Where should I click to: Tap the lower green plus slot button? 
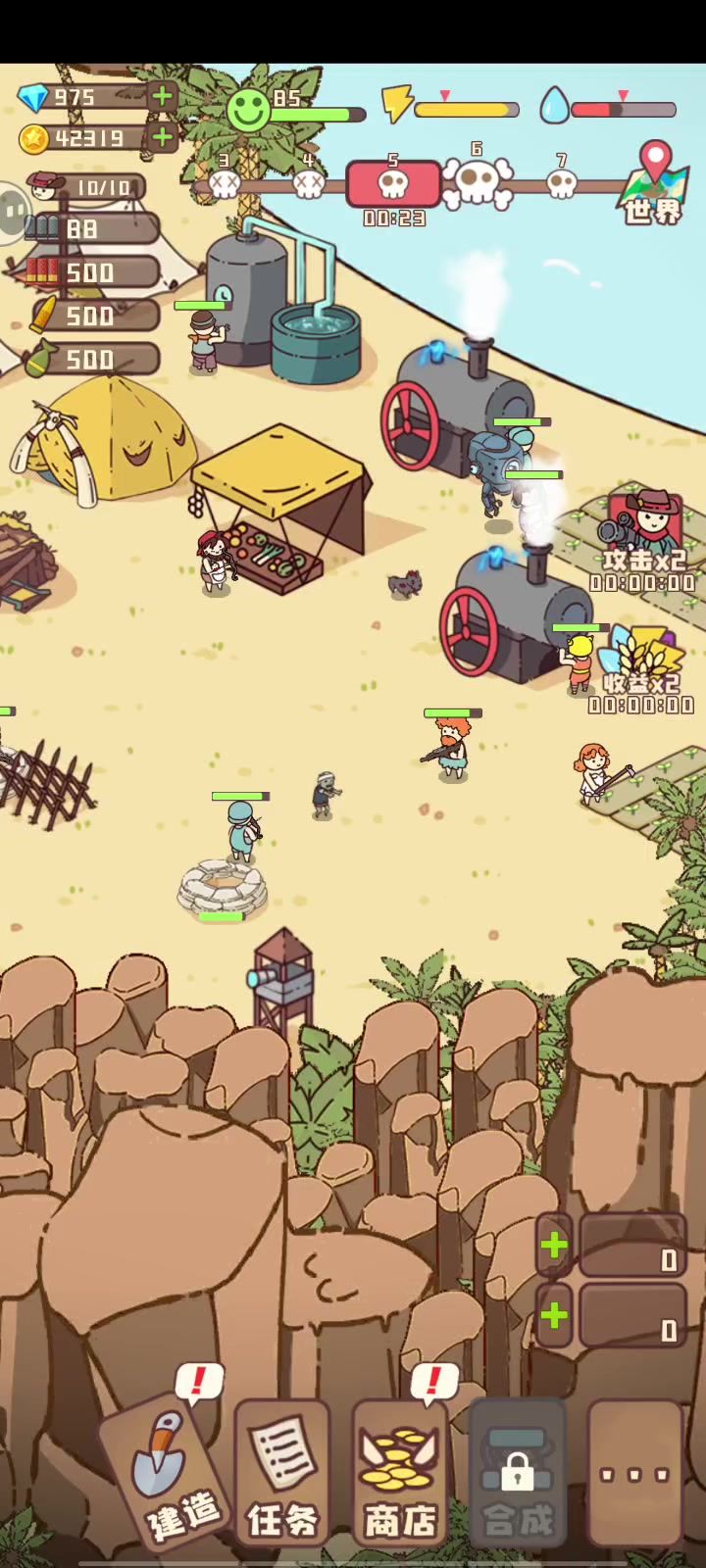click(x=554, y=1315)
